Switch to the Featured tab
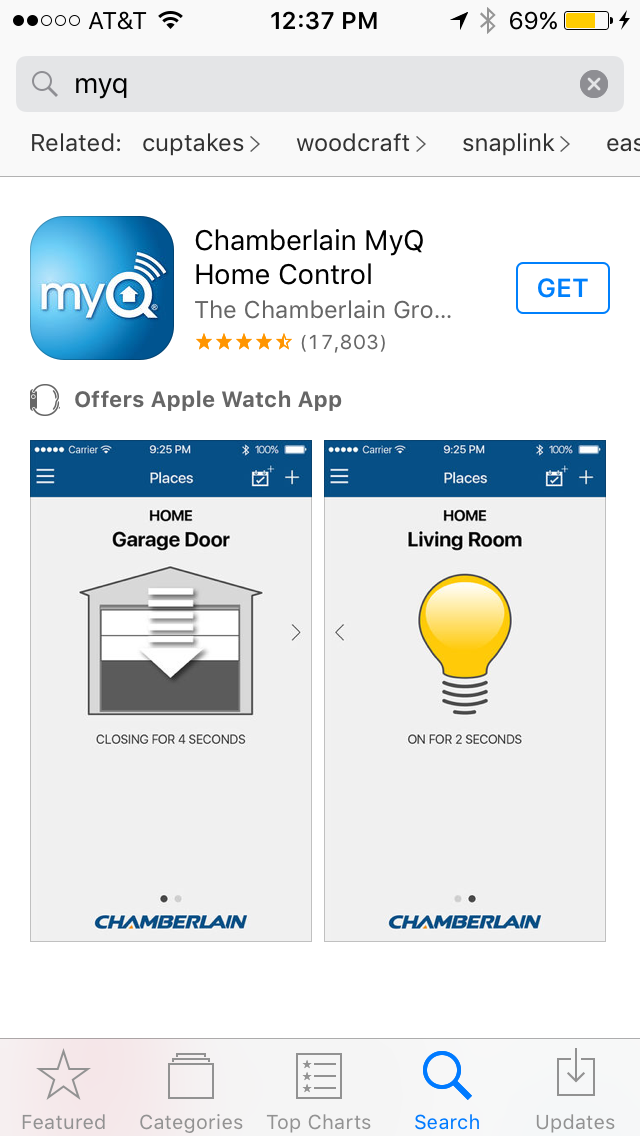The width and height of the screenshot is (640, 1136). pyautogui.click(x=64, y=1090)
